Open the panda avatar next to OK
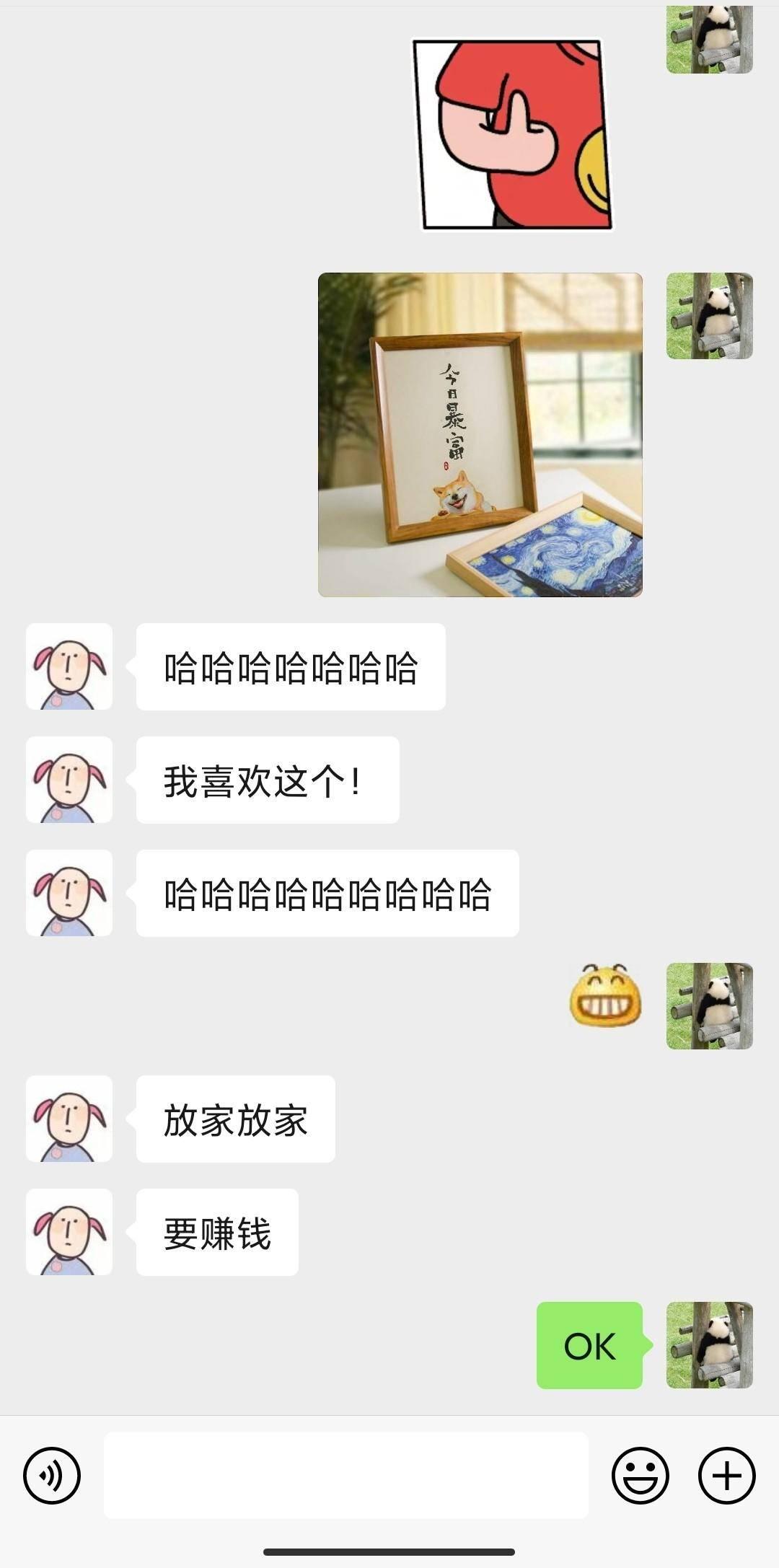The image size is (779, 1568). [x=709, y=1345]
